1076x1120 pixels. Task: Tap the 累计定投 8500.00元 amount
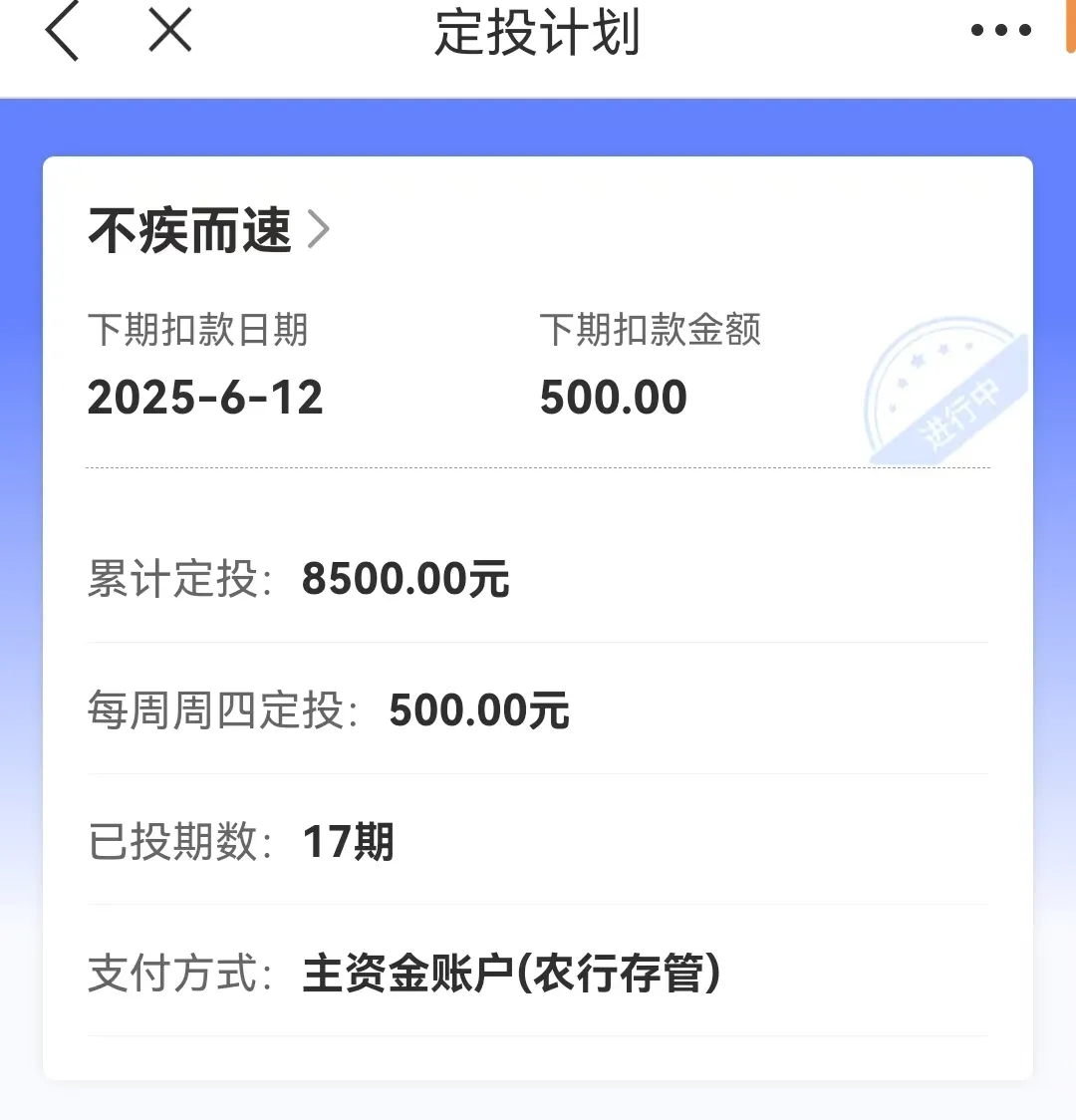tap(405, 579)
